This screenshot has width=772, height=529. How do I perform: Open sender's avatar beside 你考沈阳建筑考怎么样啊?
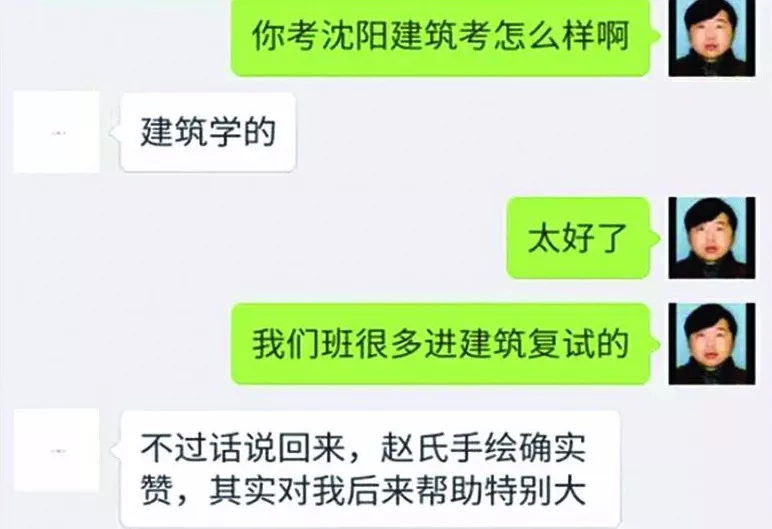click(712, 38)
